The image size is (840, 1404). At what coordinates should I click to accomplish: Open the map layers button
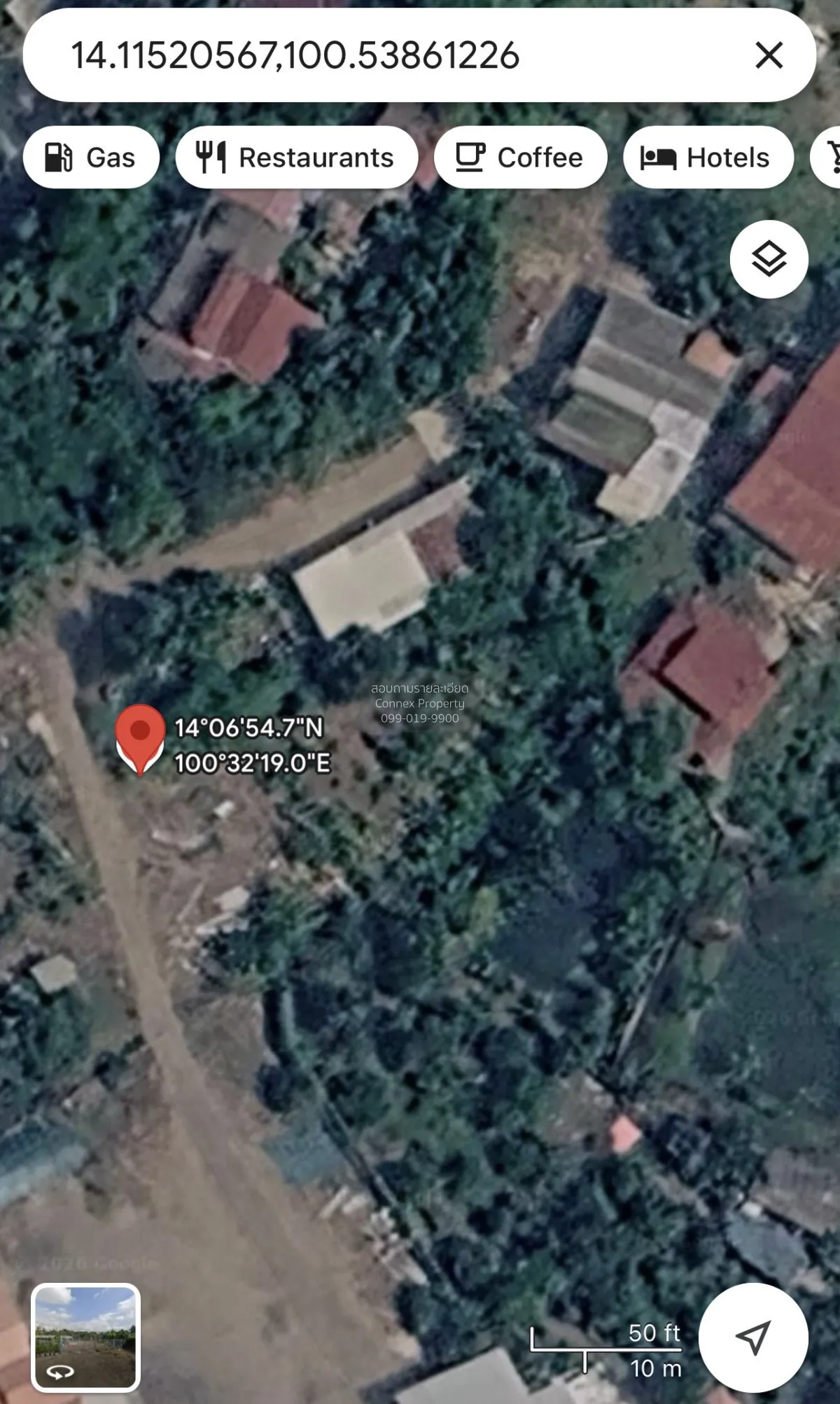pyautogui.click(x=769, y=259)
